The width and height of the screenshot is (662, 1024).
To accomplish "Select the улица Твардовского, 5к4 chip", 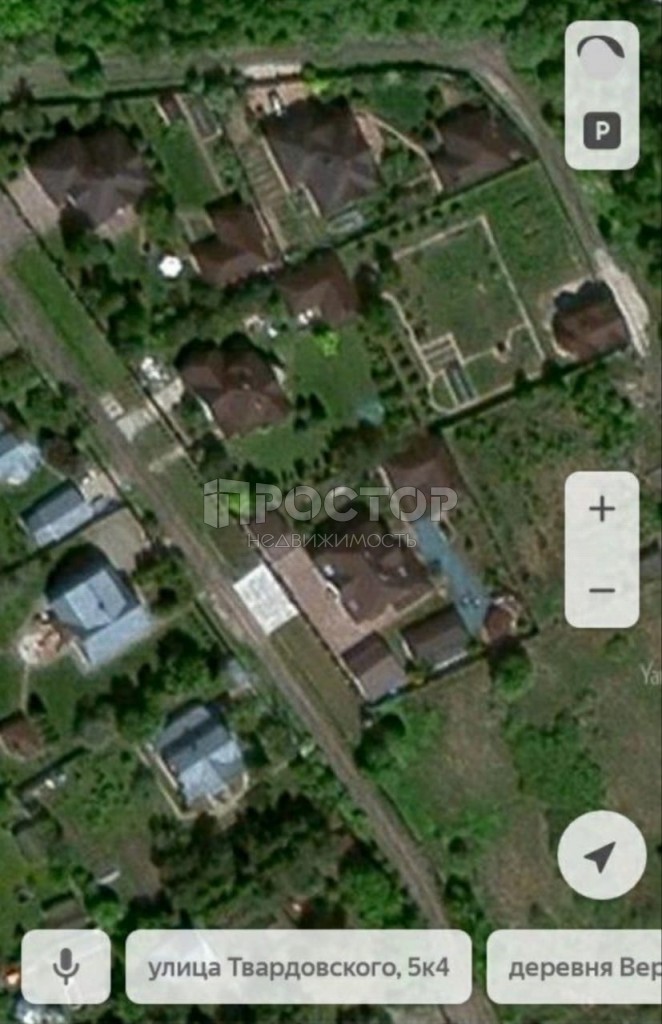I will pyautogui.click(x=298, y=967).
